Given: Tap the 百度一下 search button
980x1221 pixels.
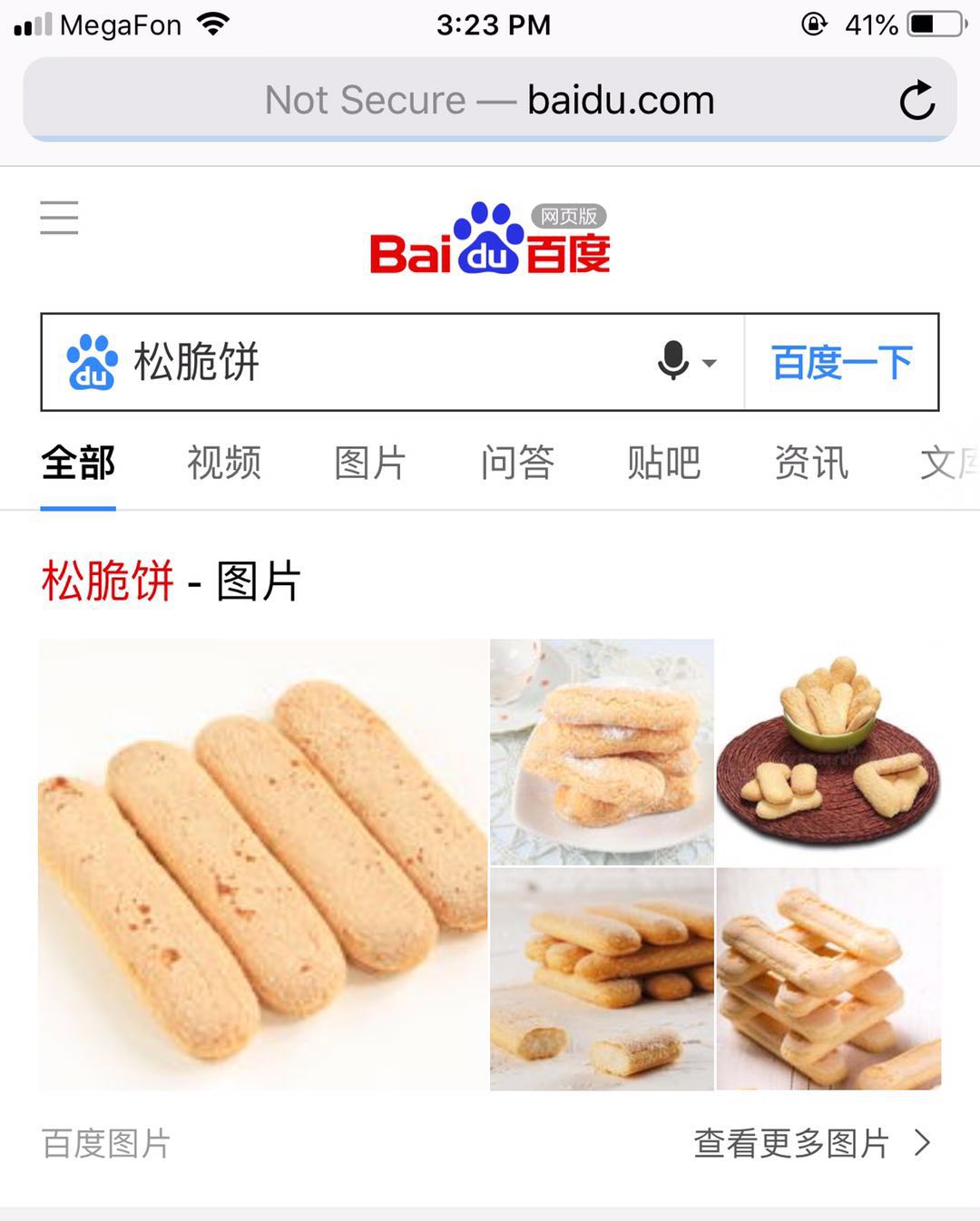Looking at the screenshot, I should pyautogui.click(x=841, y=362).
